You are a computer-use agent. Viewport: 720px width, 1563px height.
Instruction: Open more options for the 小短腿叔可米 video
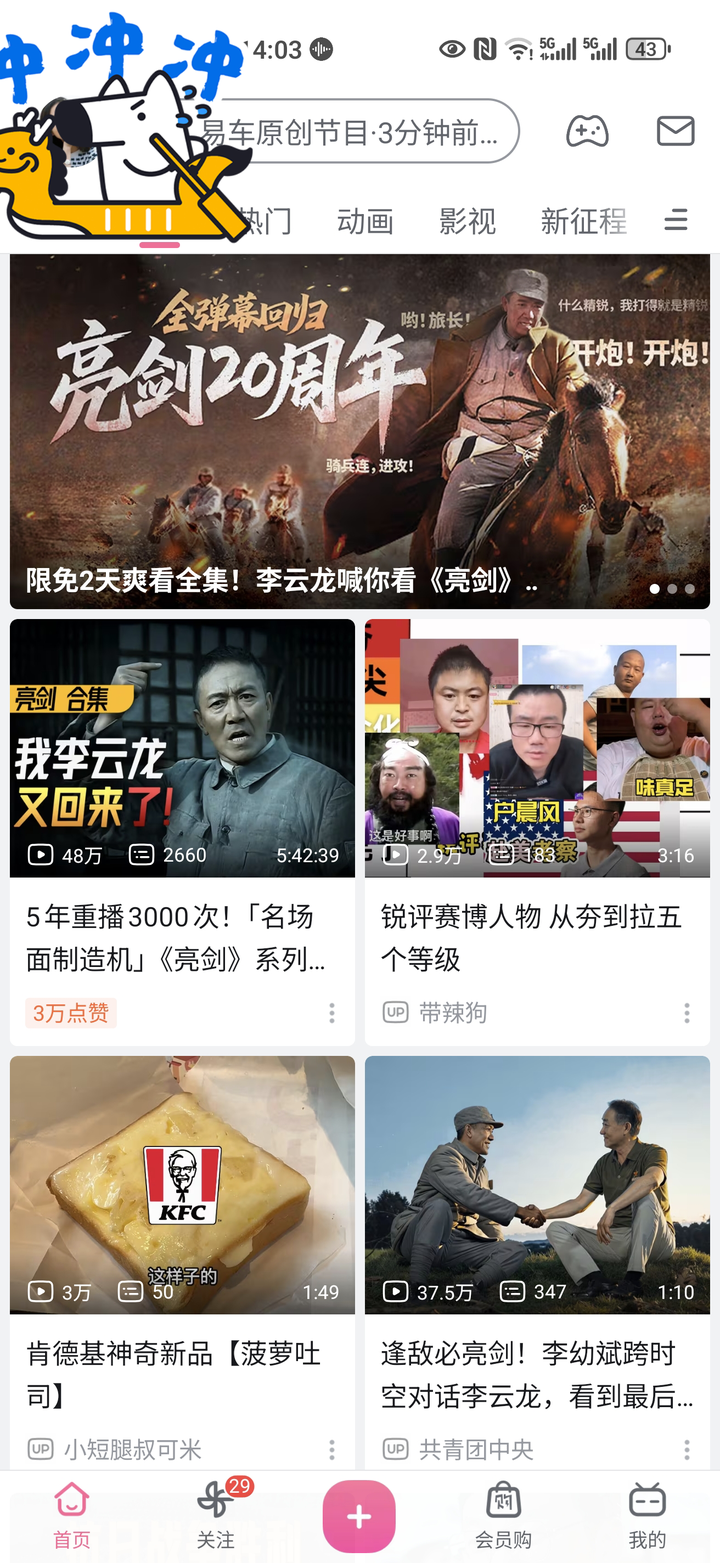[x=331, y=1449]
